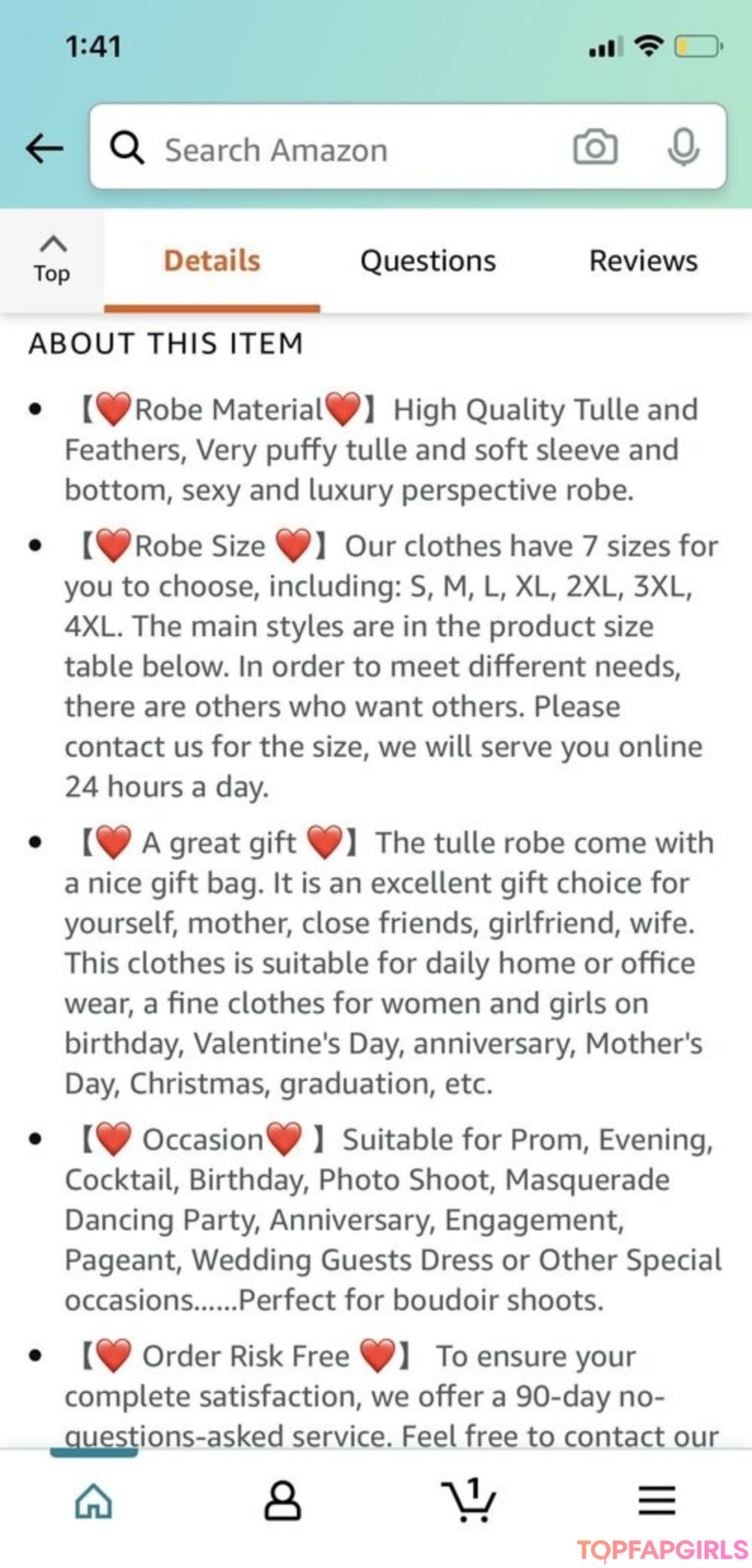752x1568 pixels.
Task: Switch to the Reviews tab
Action: (643, 261)
